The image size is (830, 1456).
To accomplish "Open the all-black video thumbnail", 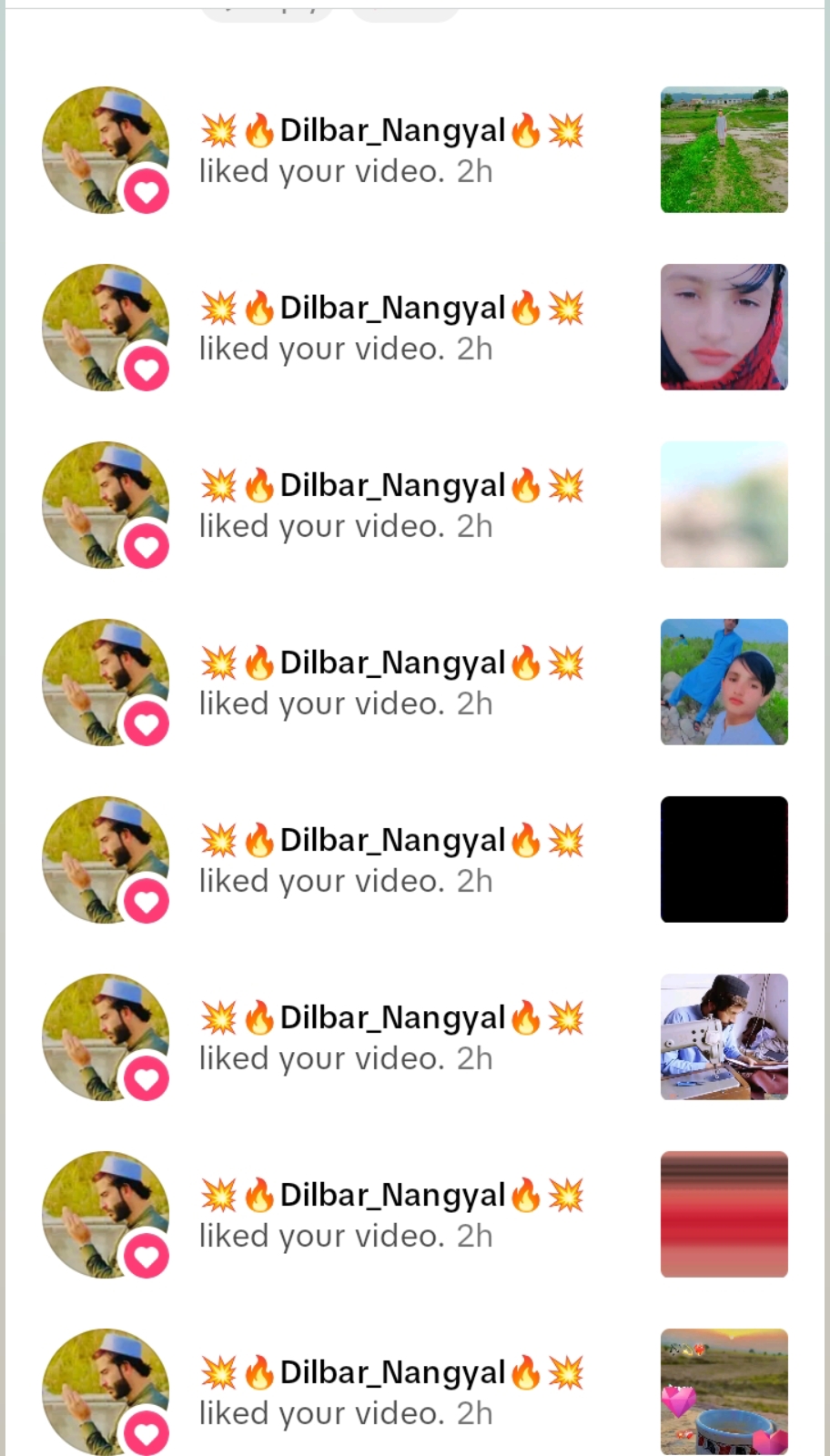I will pos(724,860).
